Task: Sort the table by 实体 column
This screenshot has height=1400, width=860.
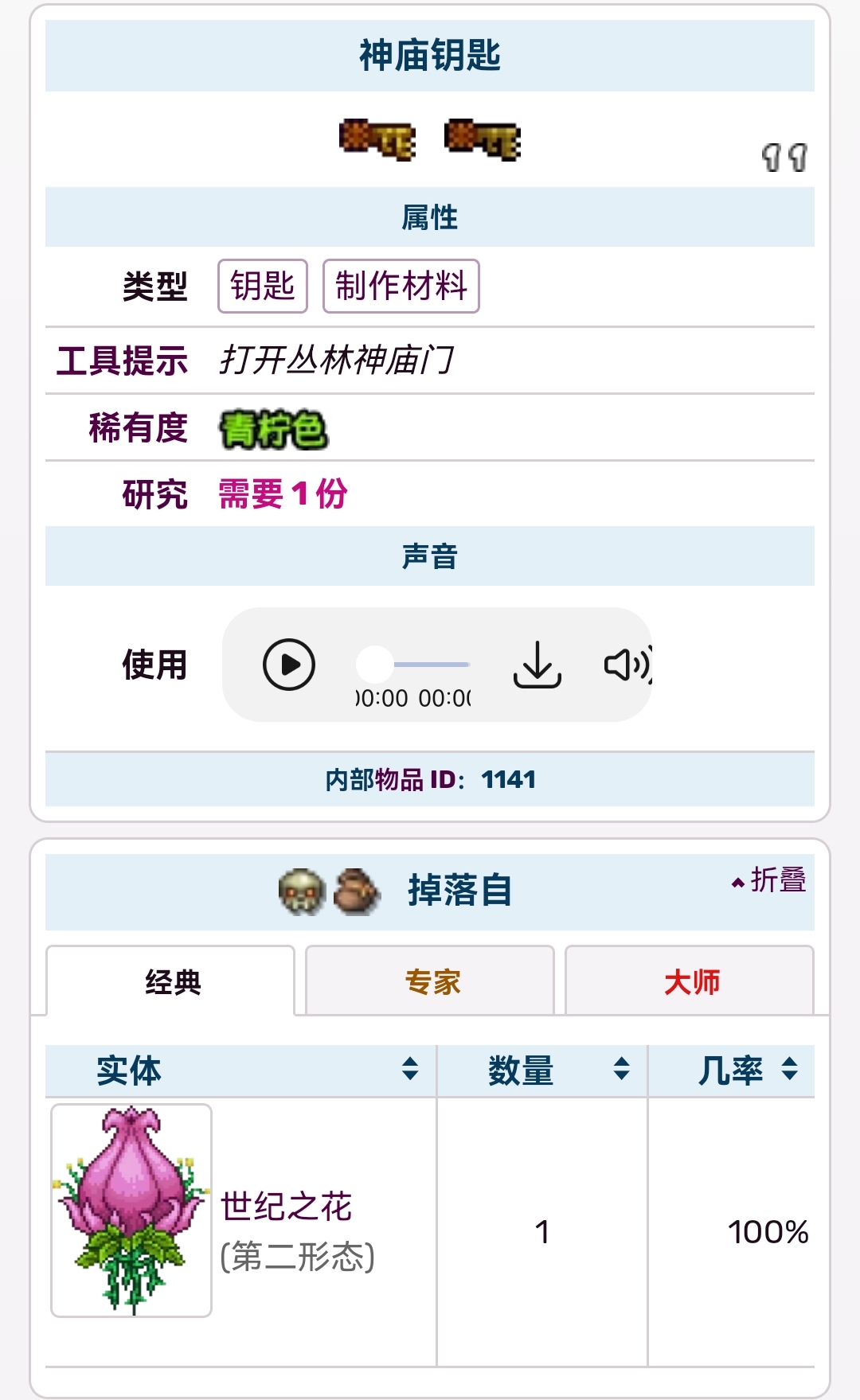Action: 410,1069
